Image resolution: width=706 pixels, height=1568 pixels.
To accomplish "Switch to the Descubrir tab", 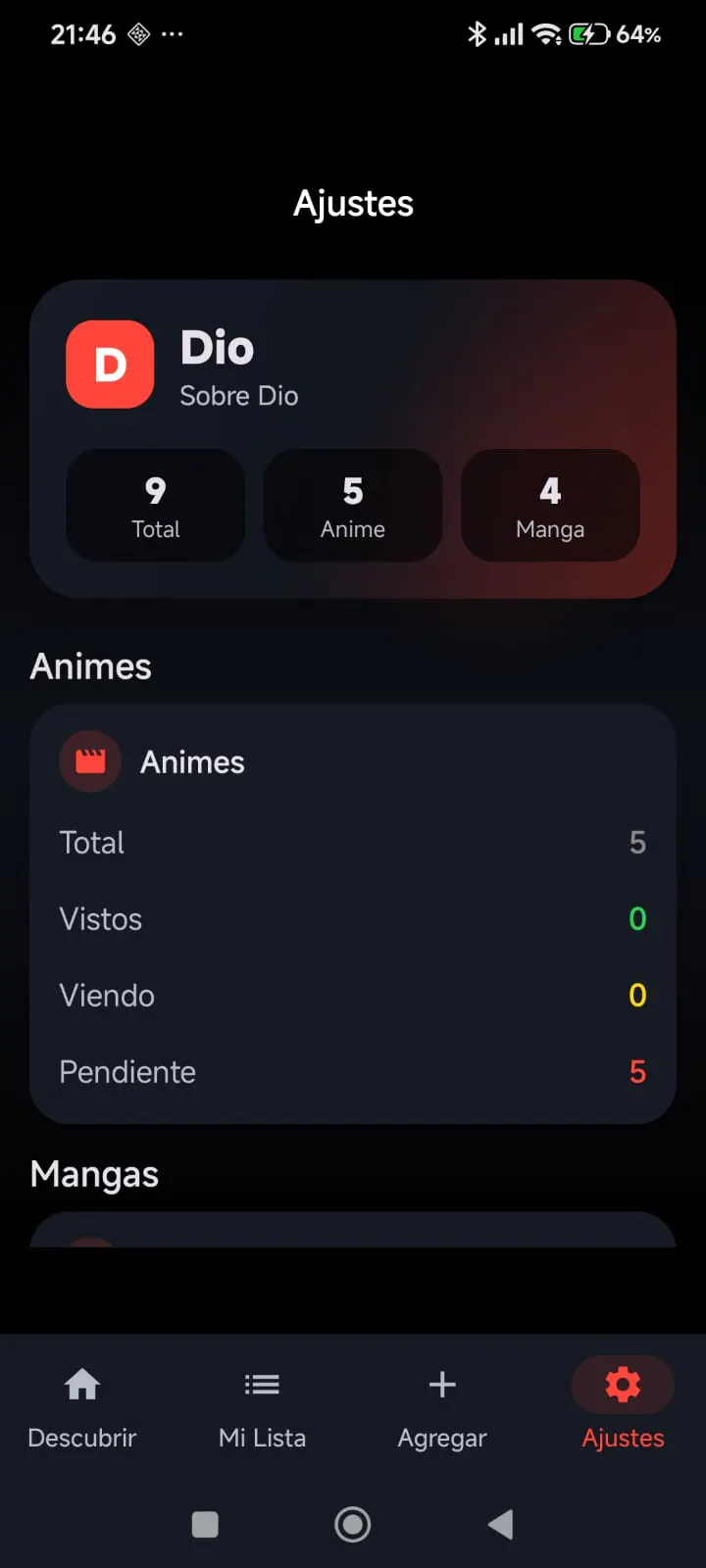I will pos(82,1406).
